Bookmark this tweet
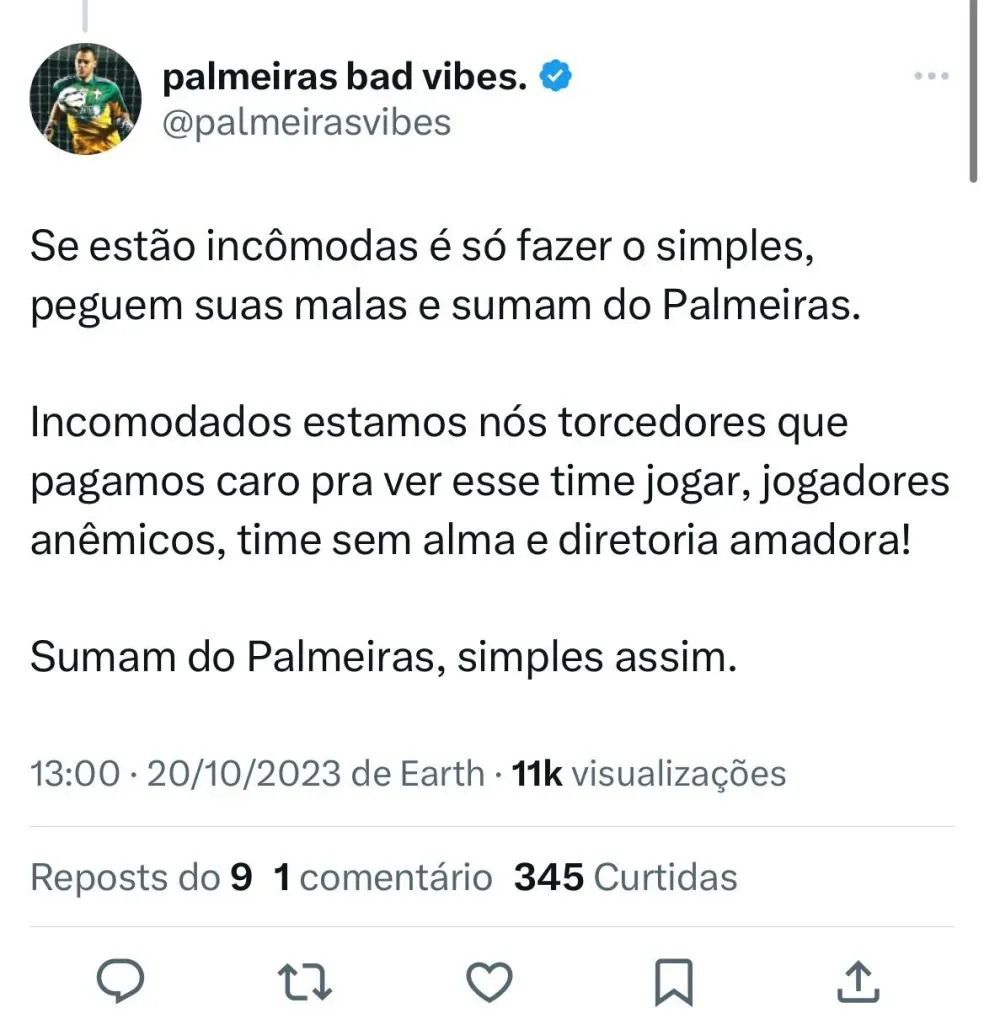 point(677,981)
